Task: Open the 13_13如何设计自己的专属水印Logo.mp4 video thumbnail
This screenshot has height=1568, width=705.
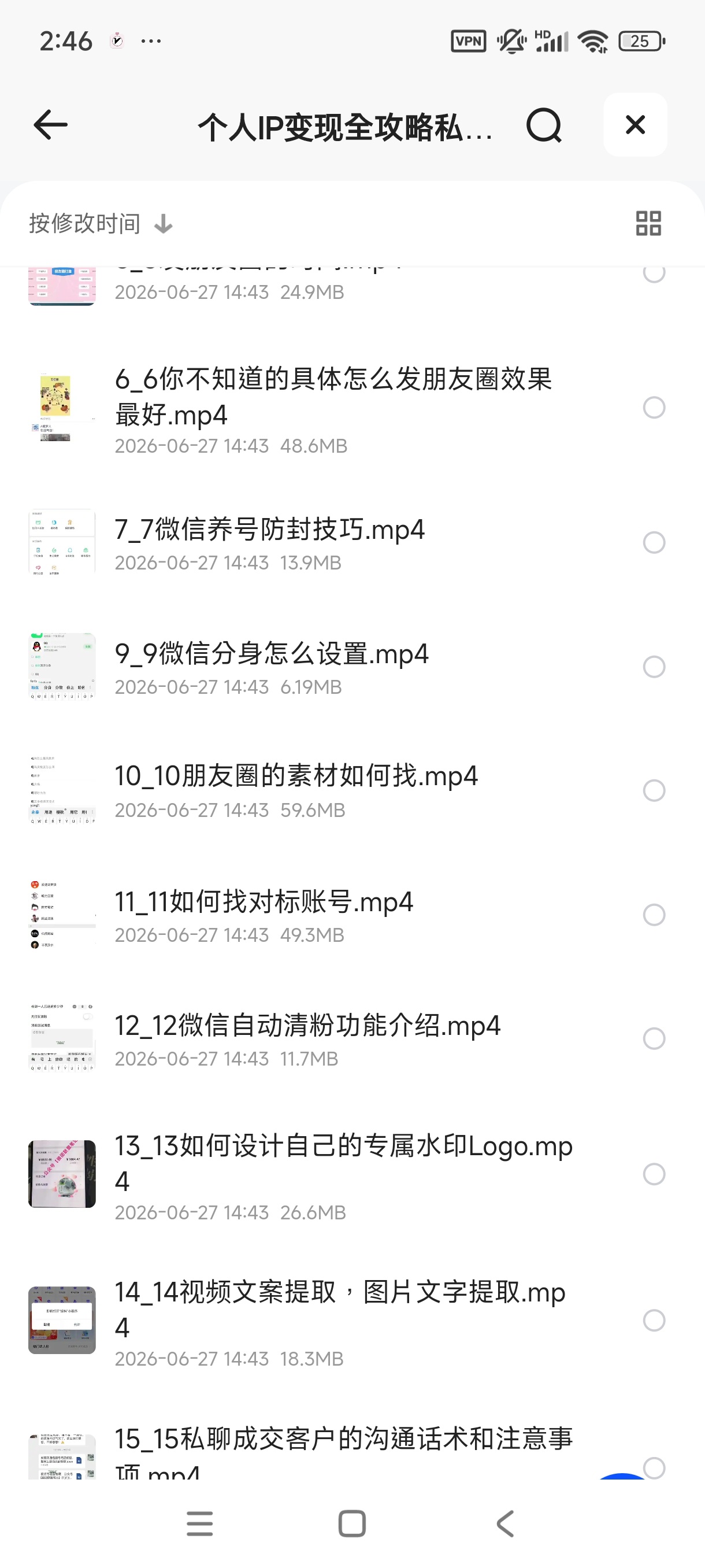Action: [x=62, y=1174]
